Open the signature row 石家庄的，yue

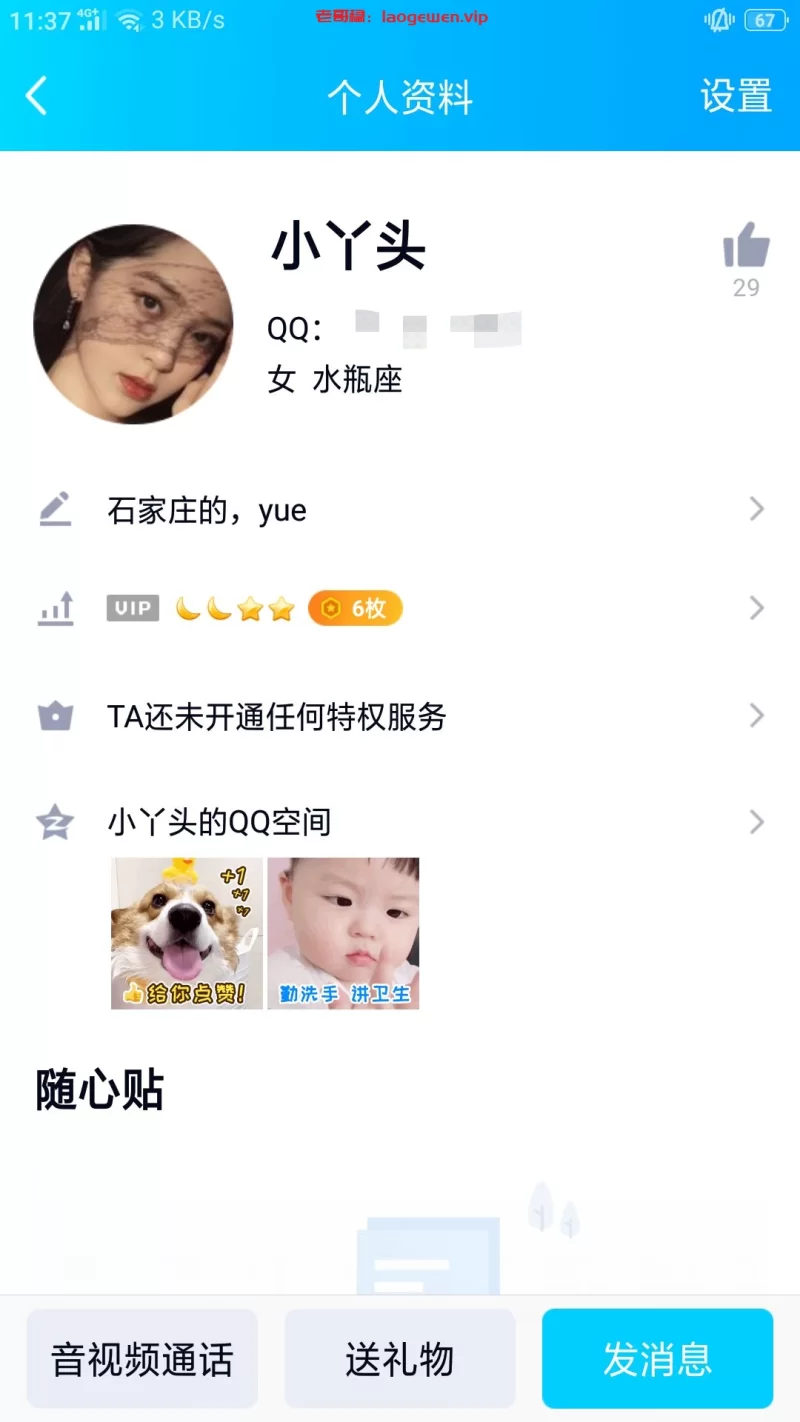pyautogui.click(x=400, y=510)
